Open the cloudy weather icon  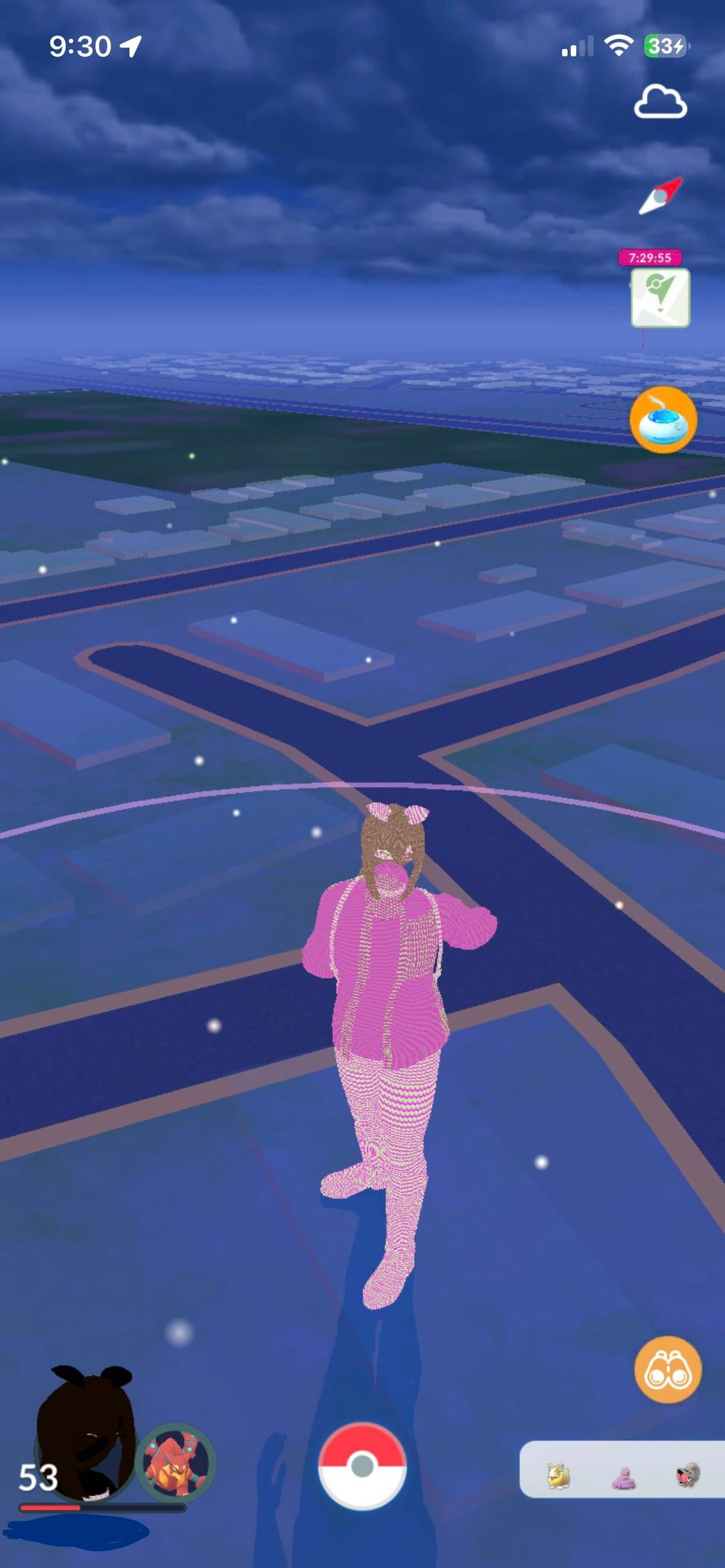[661, 103]
